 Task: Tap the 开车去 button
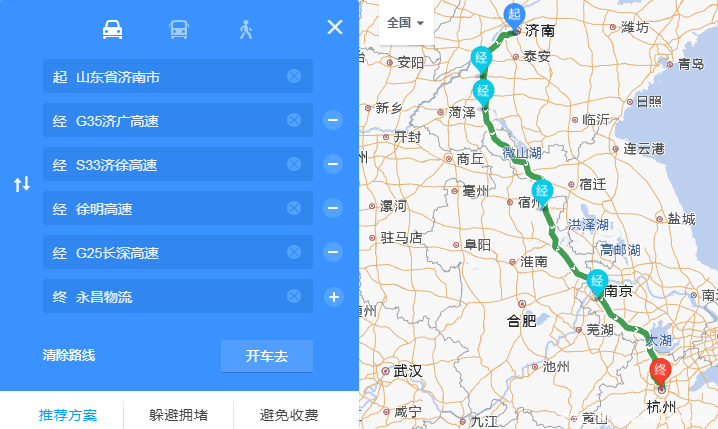click(x=267, y=355)
